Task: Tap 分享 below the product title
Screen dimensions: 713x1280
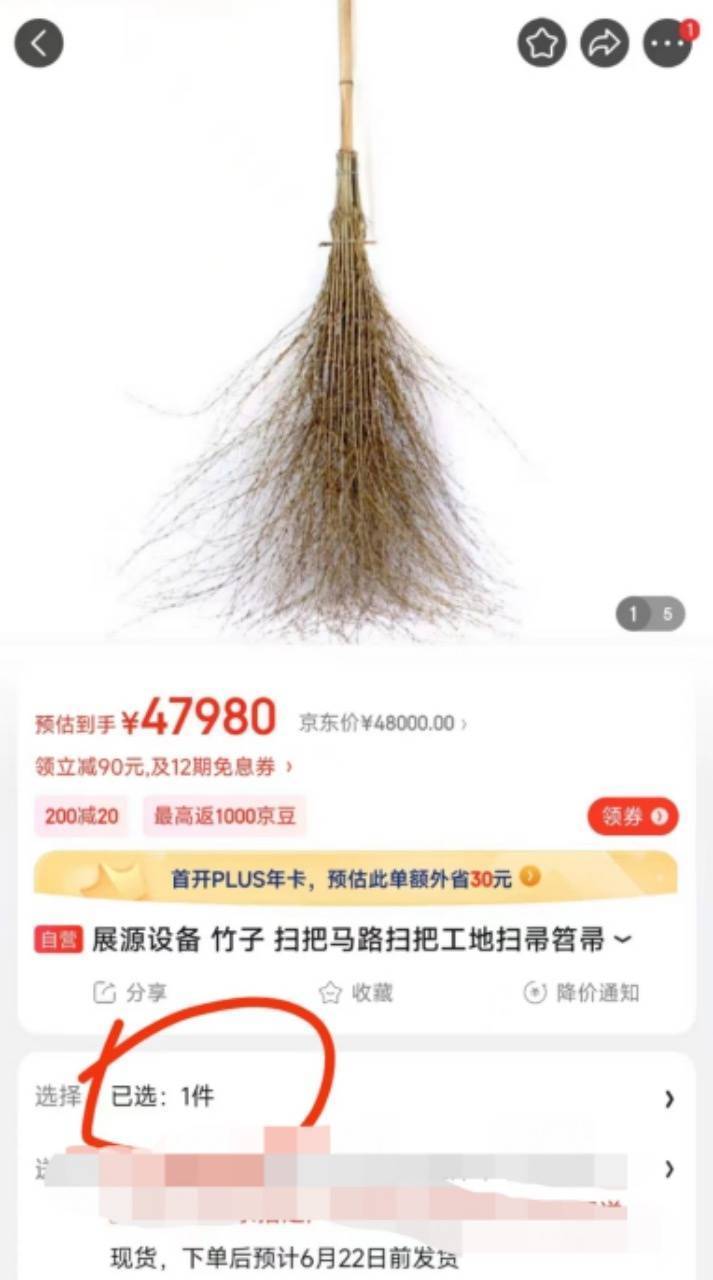Action: [130, 993]
